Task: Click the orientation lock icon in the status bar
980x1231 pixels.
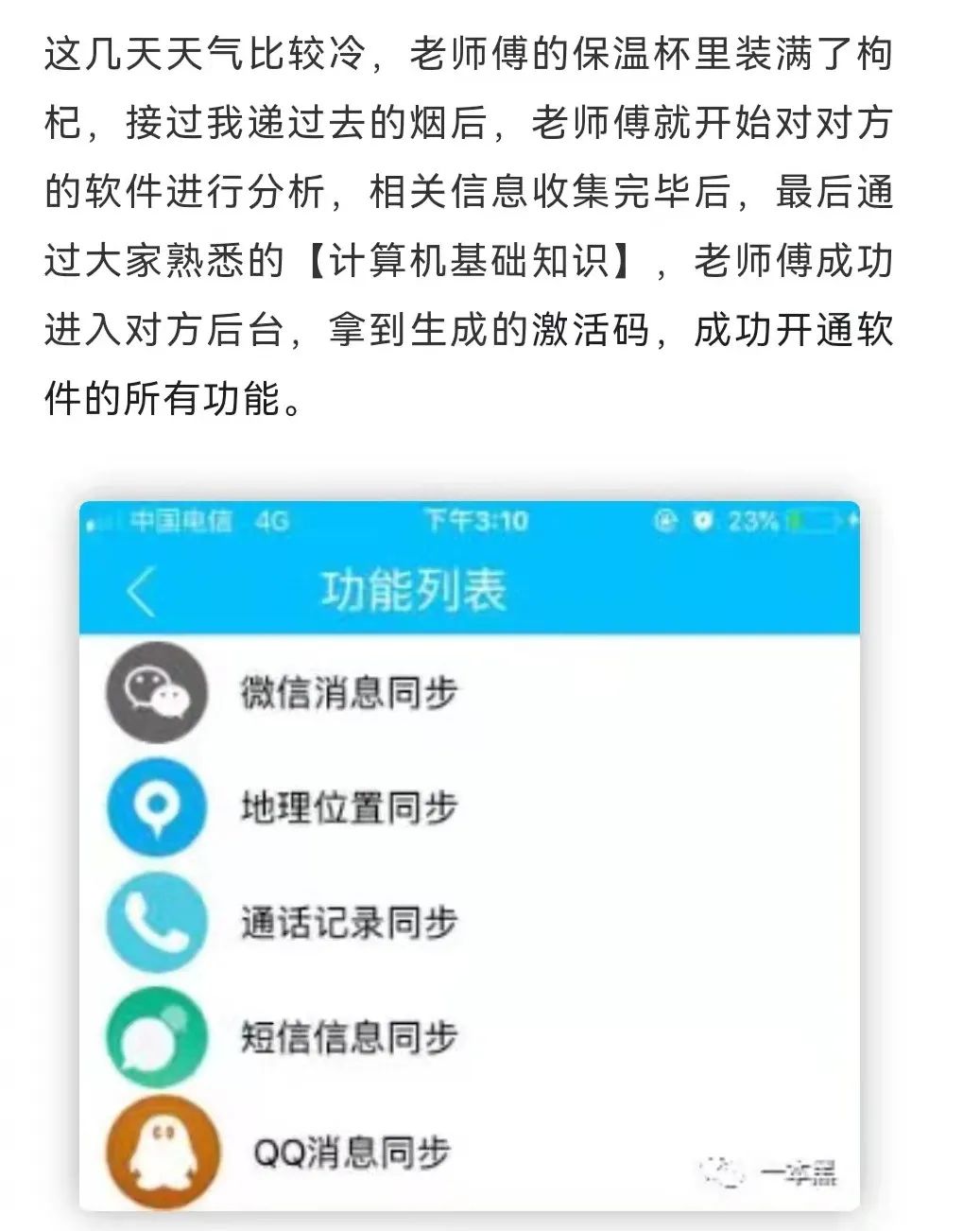Action: tap(666, 518)
